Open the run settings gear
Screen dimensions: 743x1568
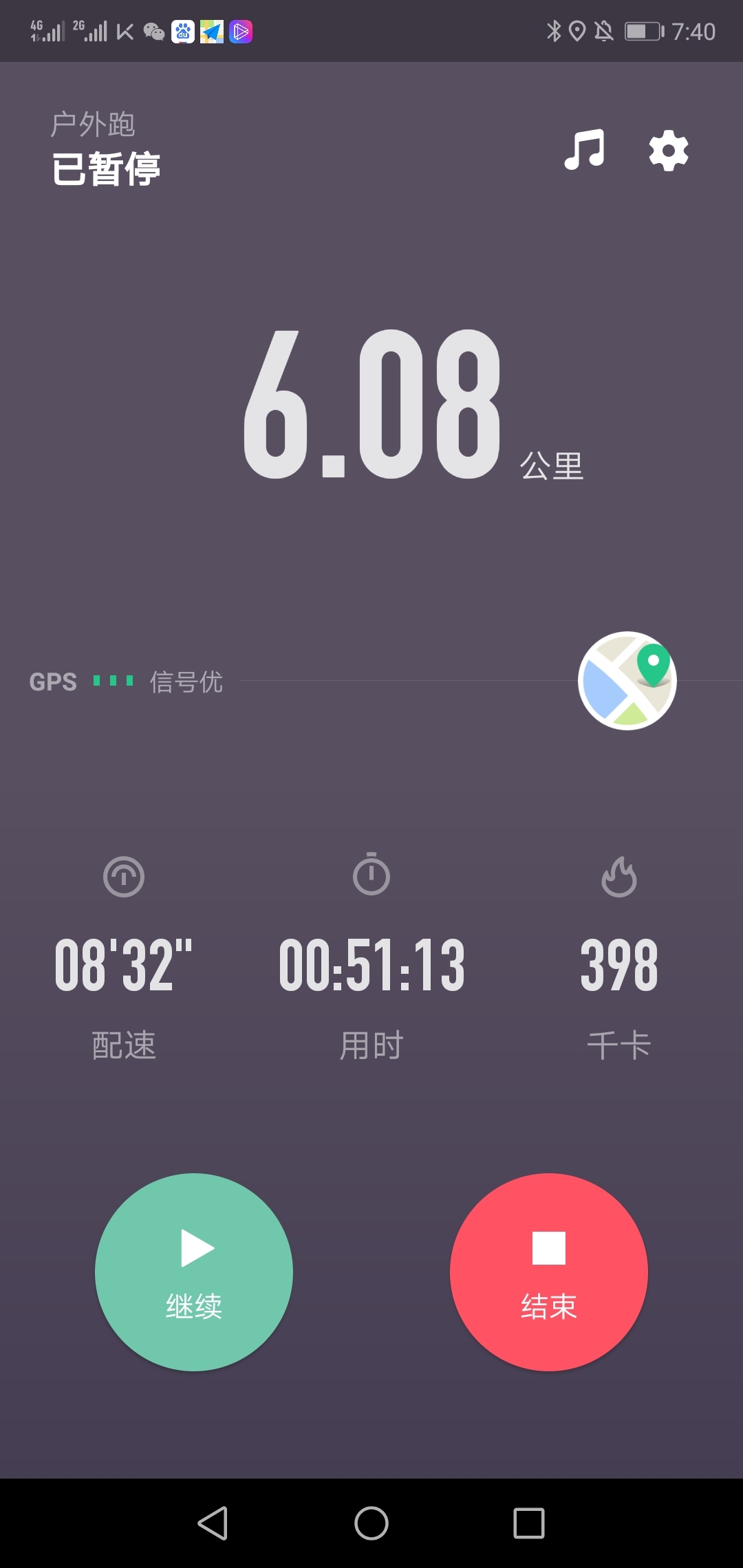tap(669, 151)
